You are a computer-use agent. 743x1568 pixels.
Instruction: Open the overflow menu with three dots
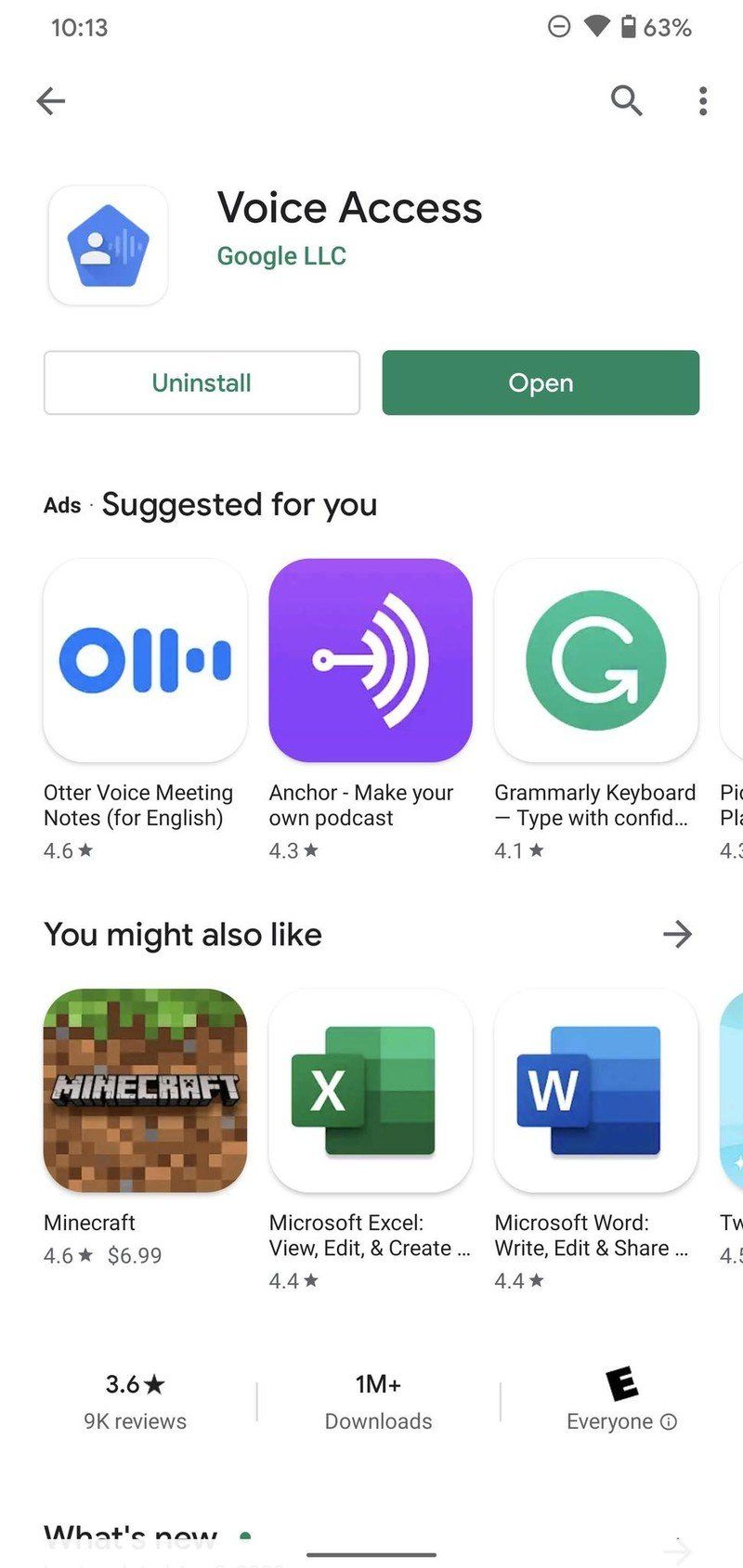click(x=701, y=101)
